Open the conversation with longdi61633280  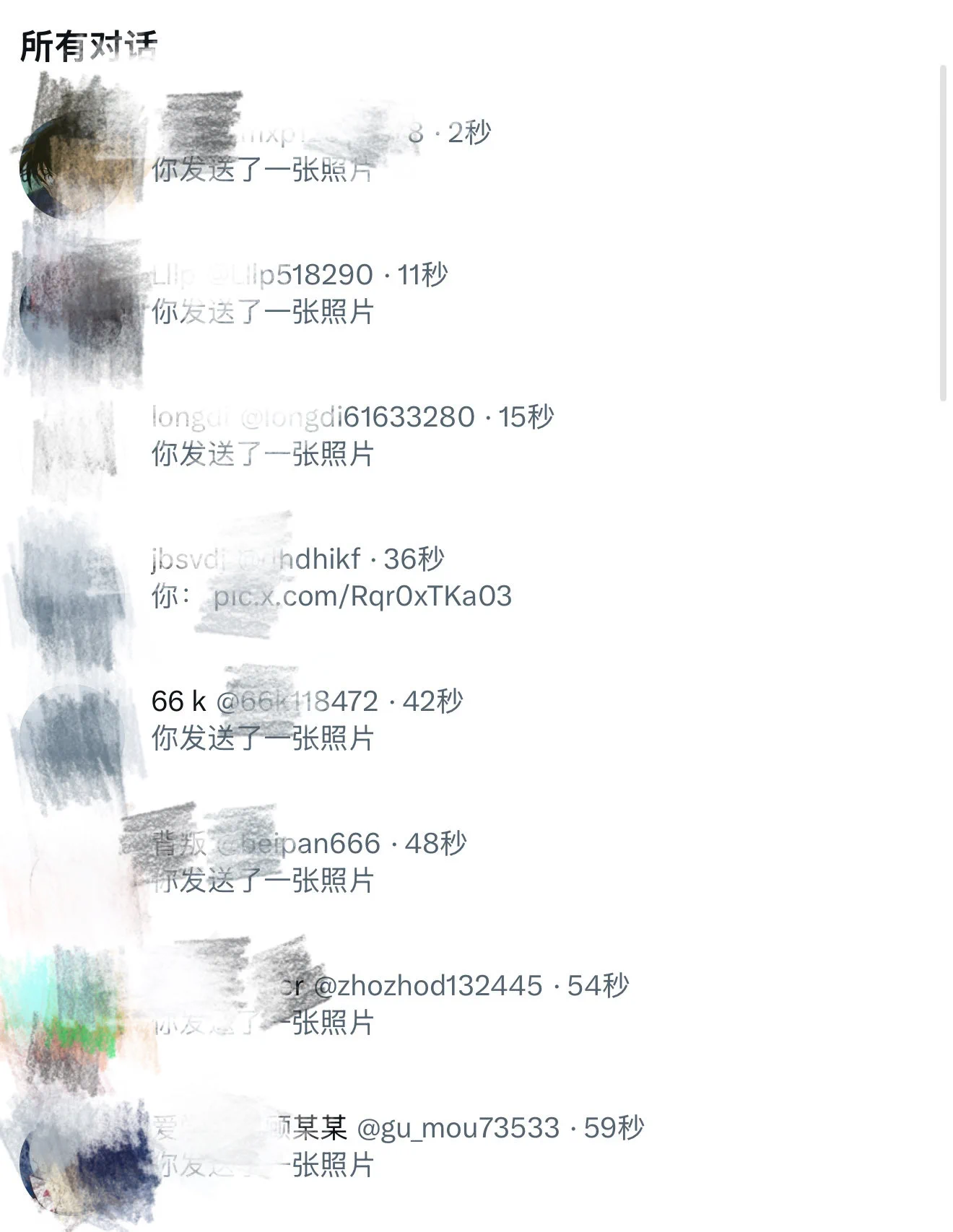[x=433, y=436]
